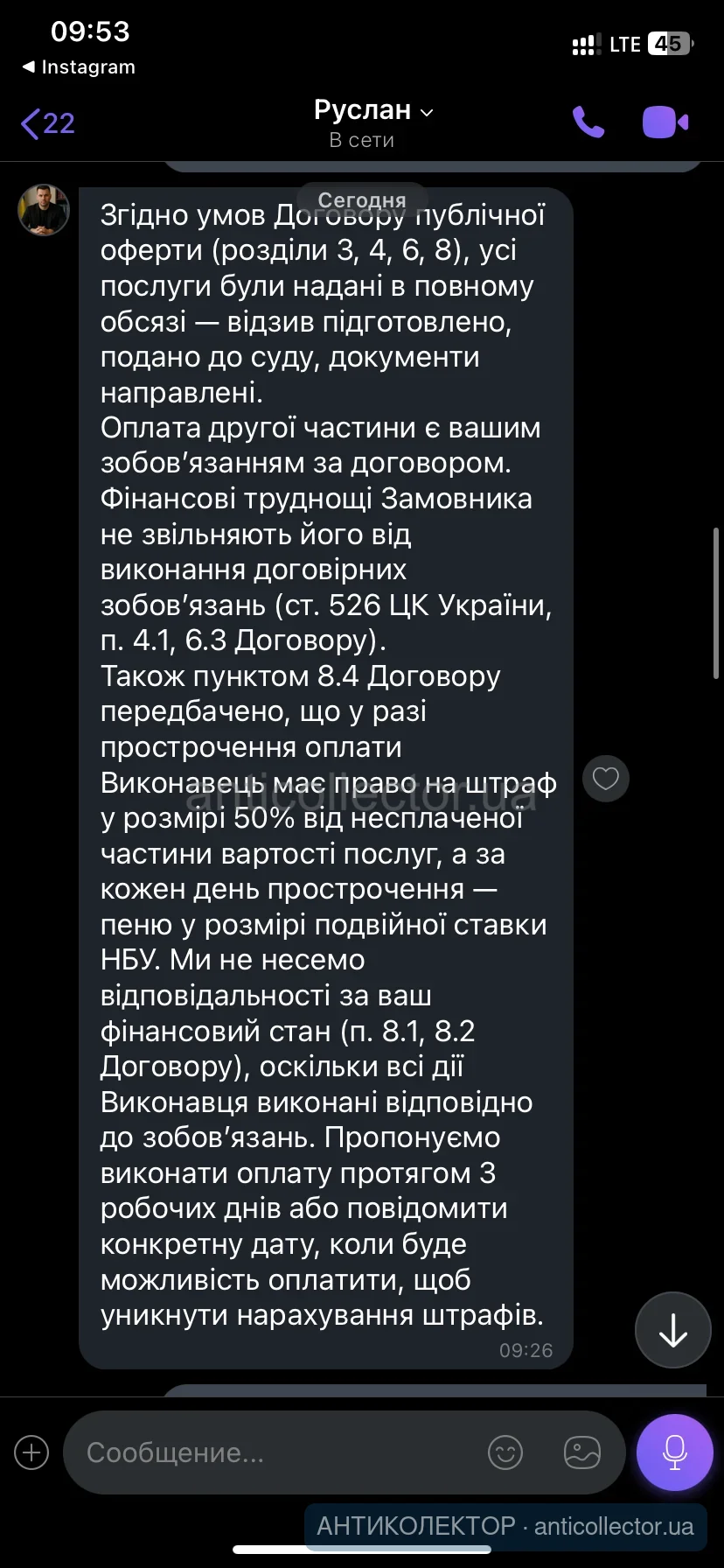Start a voice call with Руслан
The height and width of the screenshot is (1568, 724).
click(588, 122)
